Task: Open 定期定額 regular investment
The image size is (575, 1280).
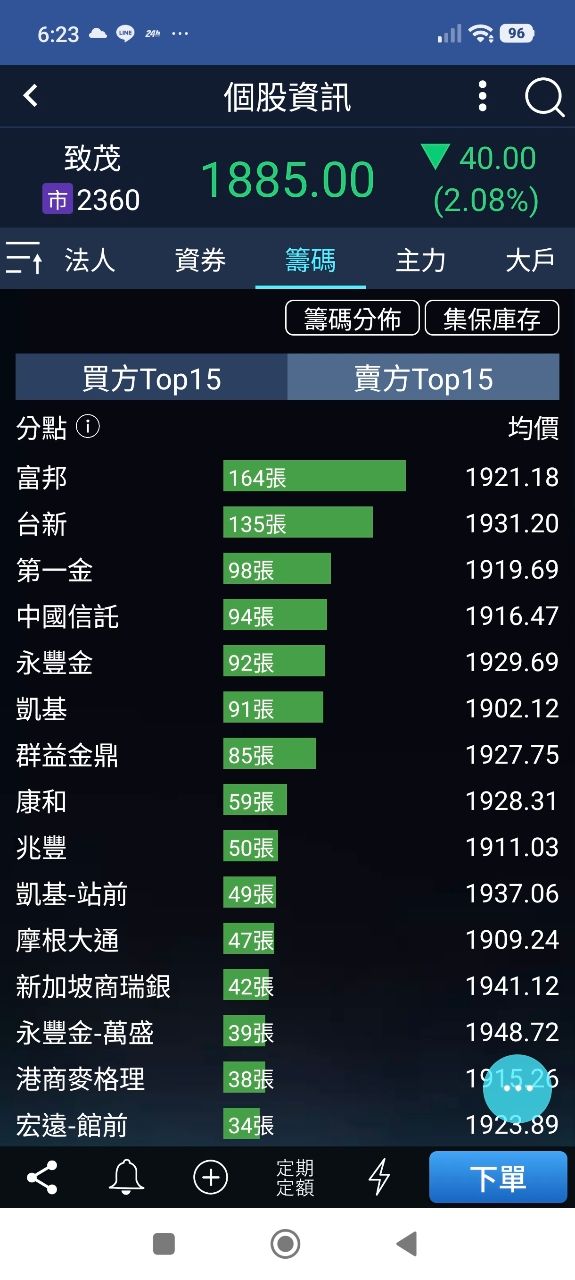Action: click(295, 1177)
